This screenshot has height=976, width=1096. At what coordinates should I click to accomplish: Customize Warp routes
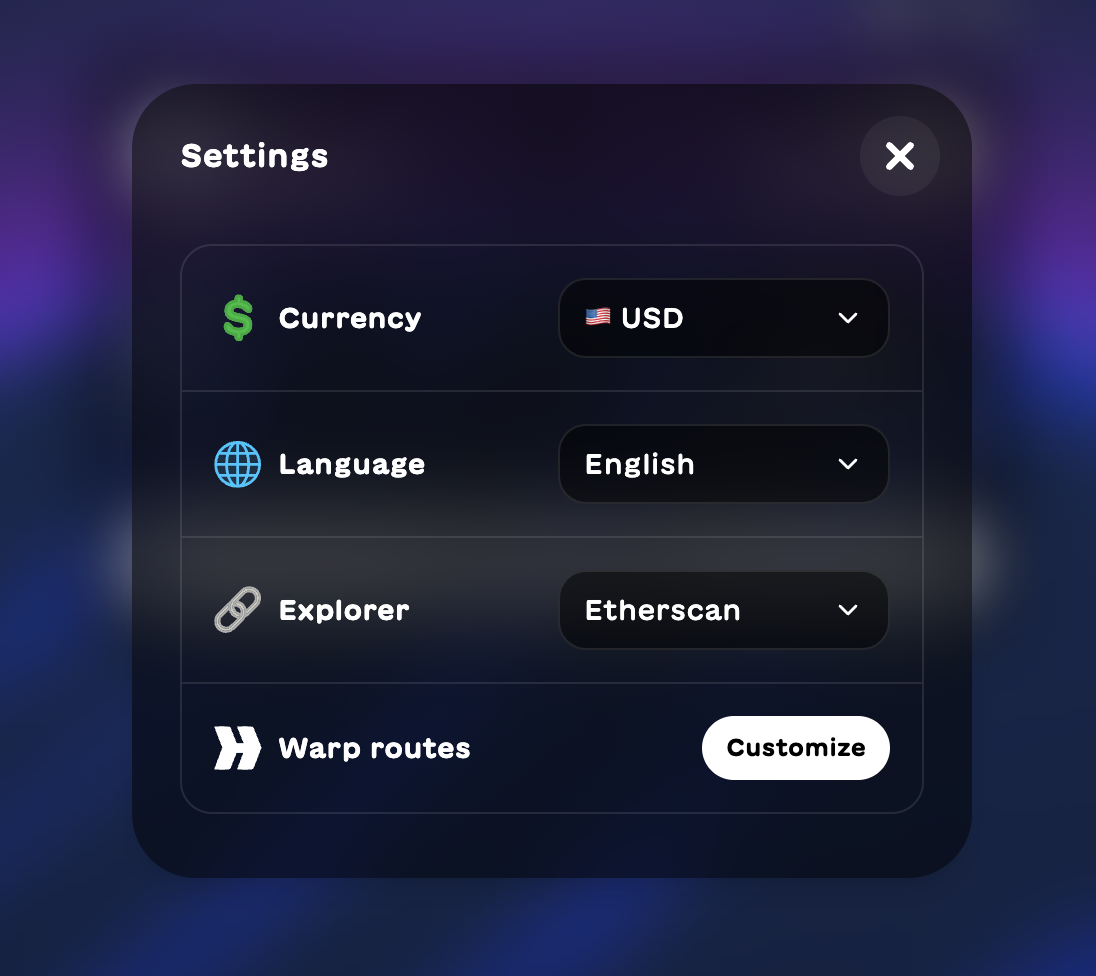pos(795,748)
